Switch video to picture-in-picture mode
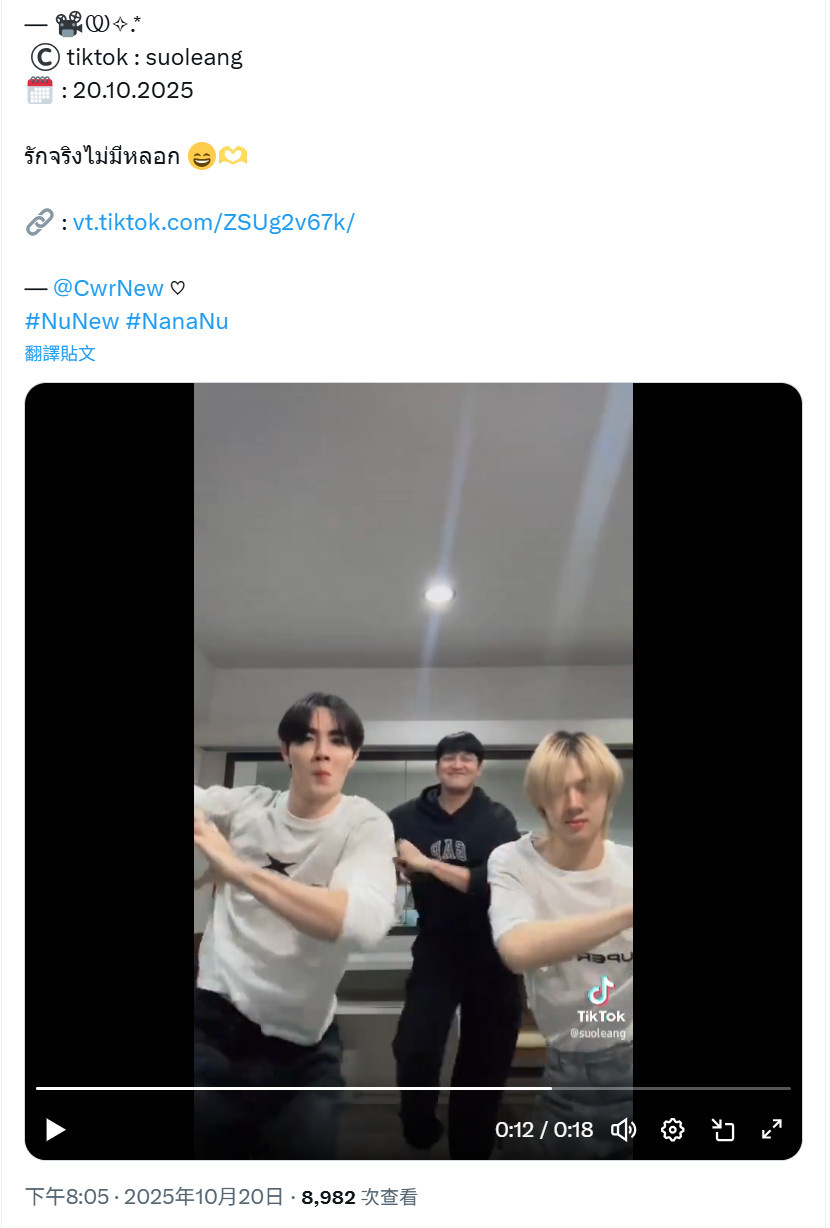Screen dimensions: 830x1228 [722, 1130]
